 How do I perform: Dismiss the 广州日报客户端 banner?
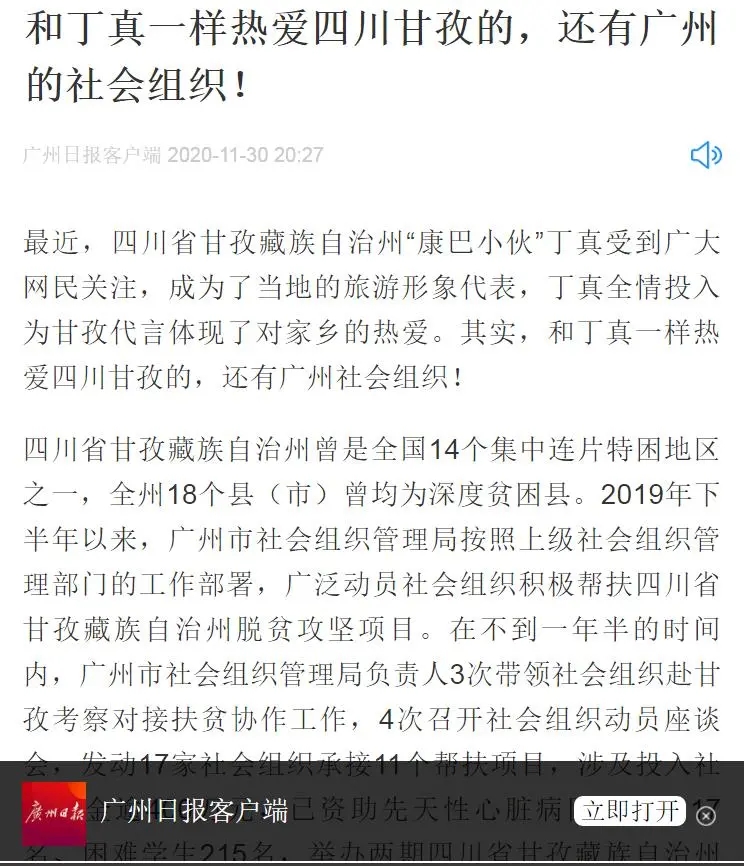pyautogui.click(x=706, y=816)
